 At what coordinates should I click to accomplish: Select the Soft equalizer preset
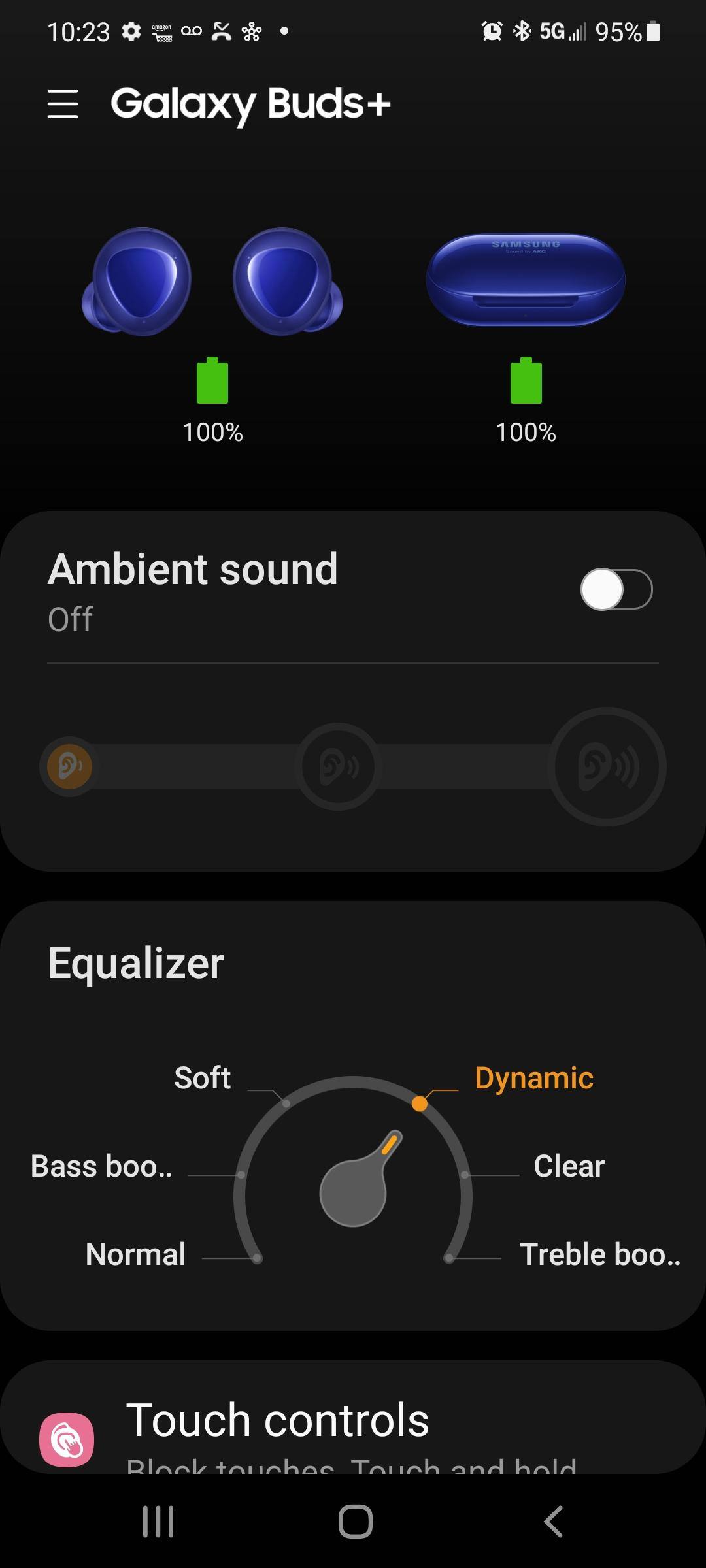click(203, 1078)
